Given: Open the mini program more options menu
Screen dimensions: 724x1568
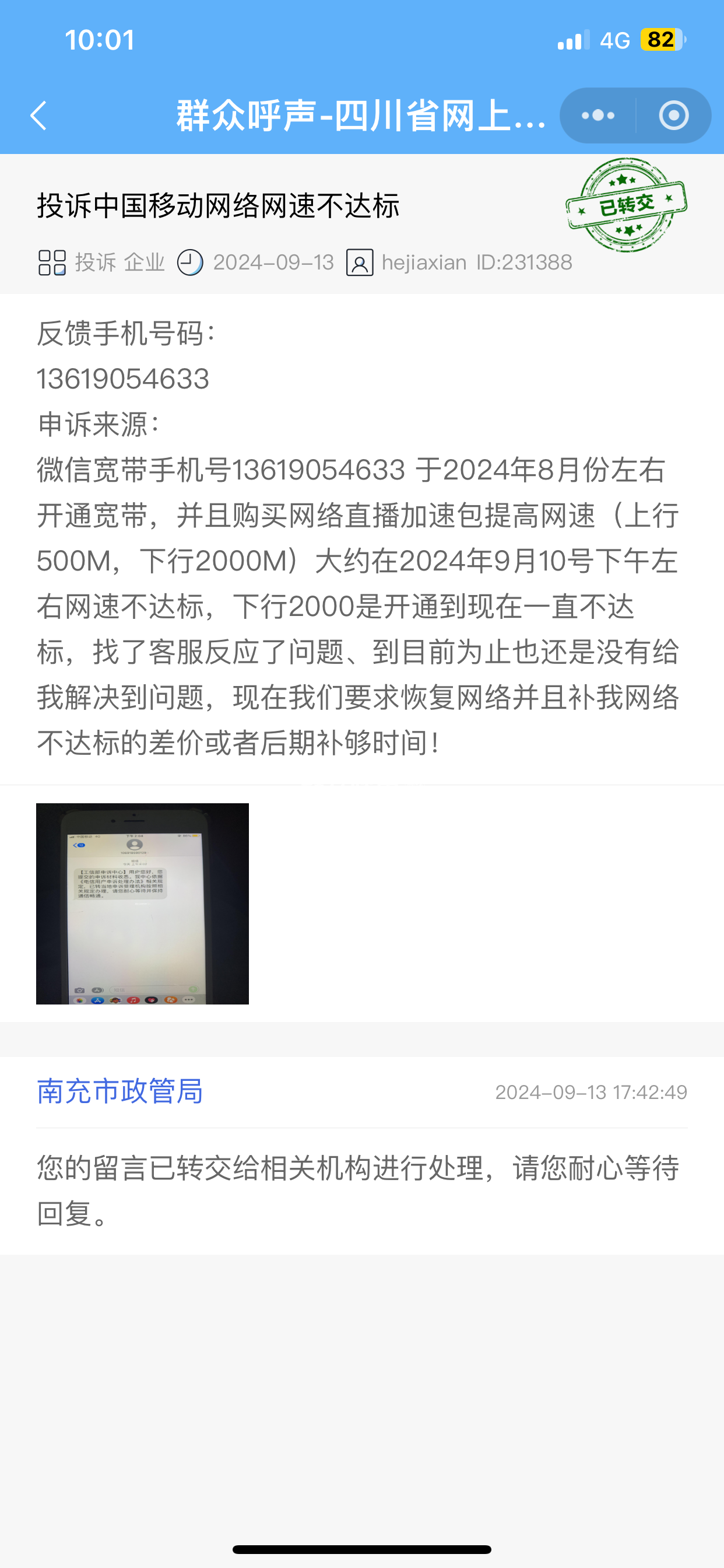Looking at the screenshot, I should pos(598,116).
